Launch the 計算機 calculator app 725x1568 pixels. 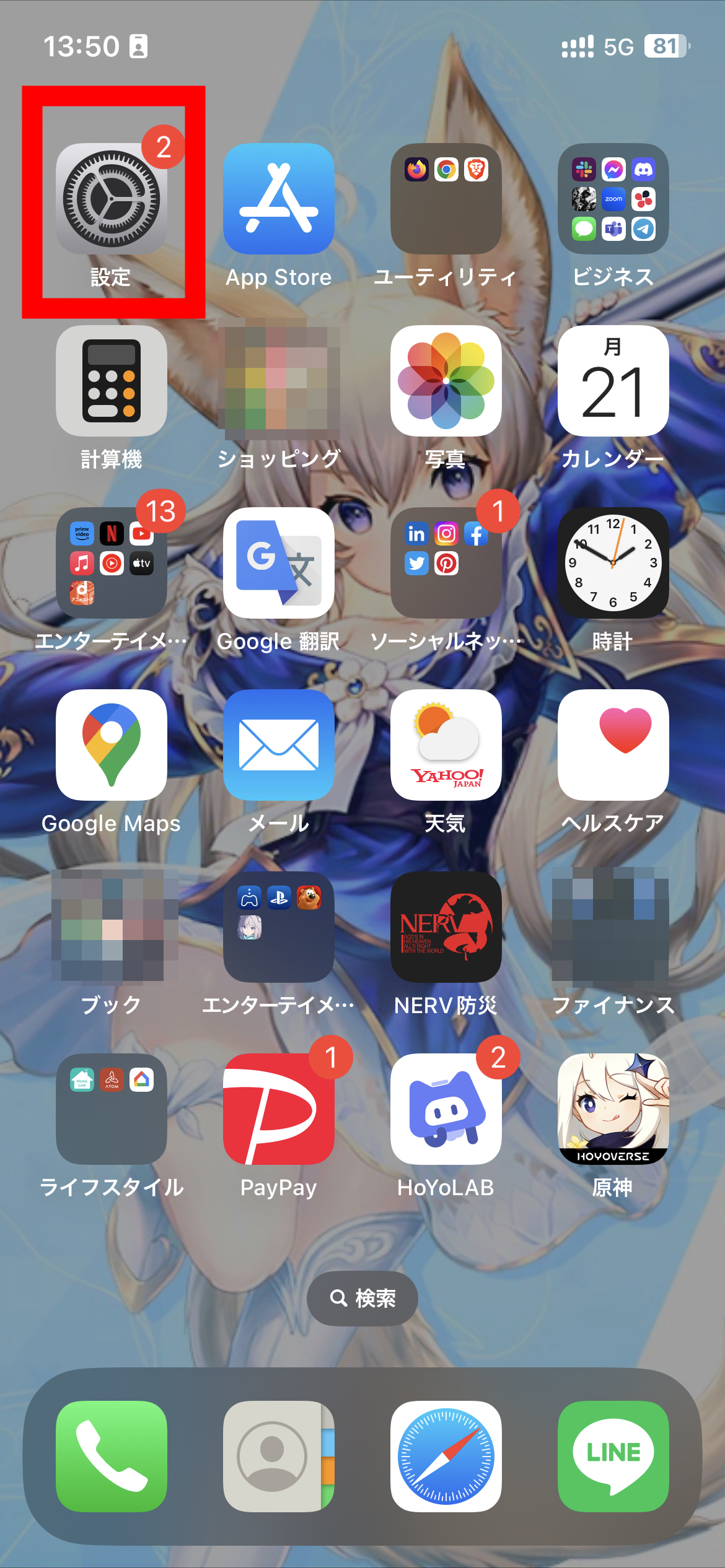click(x=112, y=381)
